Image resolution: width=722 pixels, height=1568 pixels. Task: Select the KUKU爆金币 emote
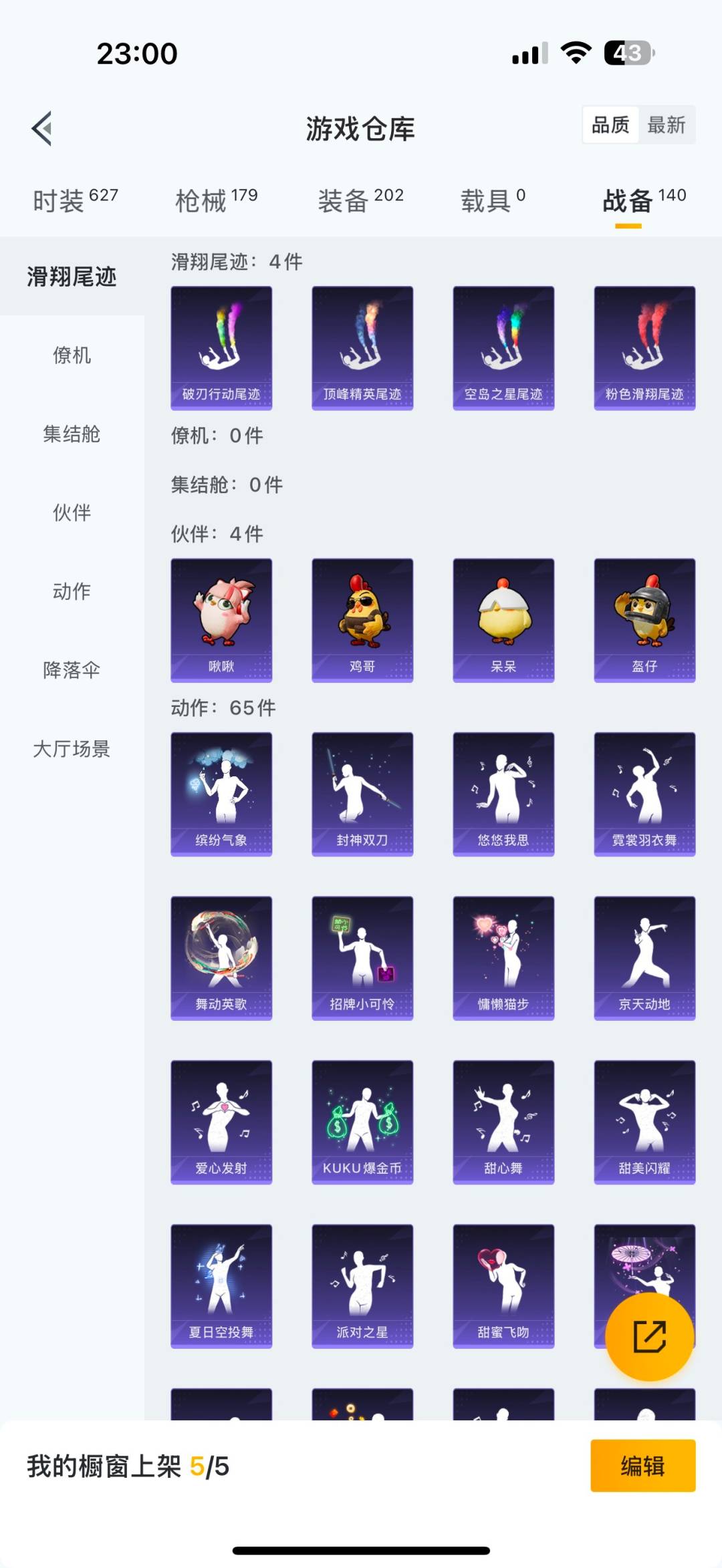[362, 1122]
